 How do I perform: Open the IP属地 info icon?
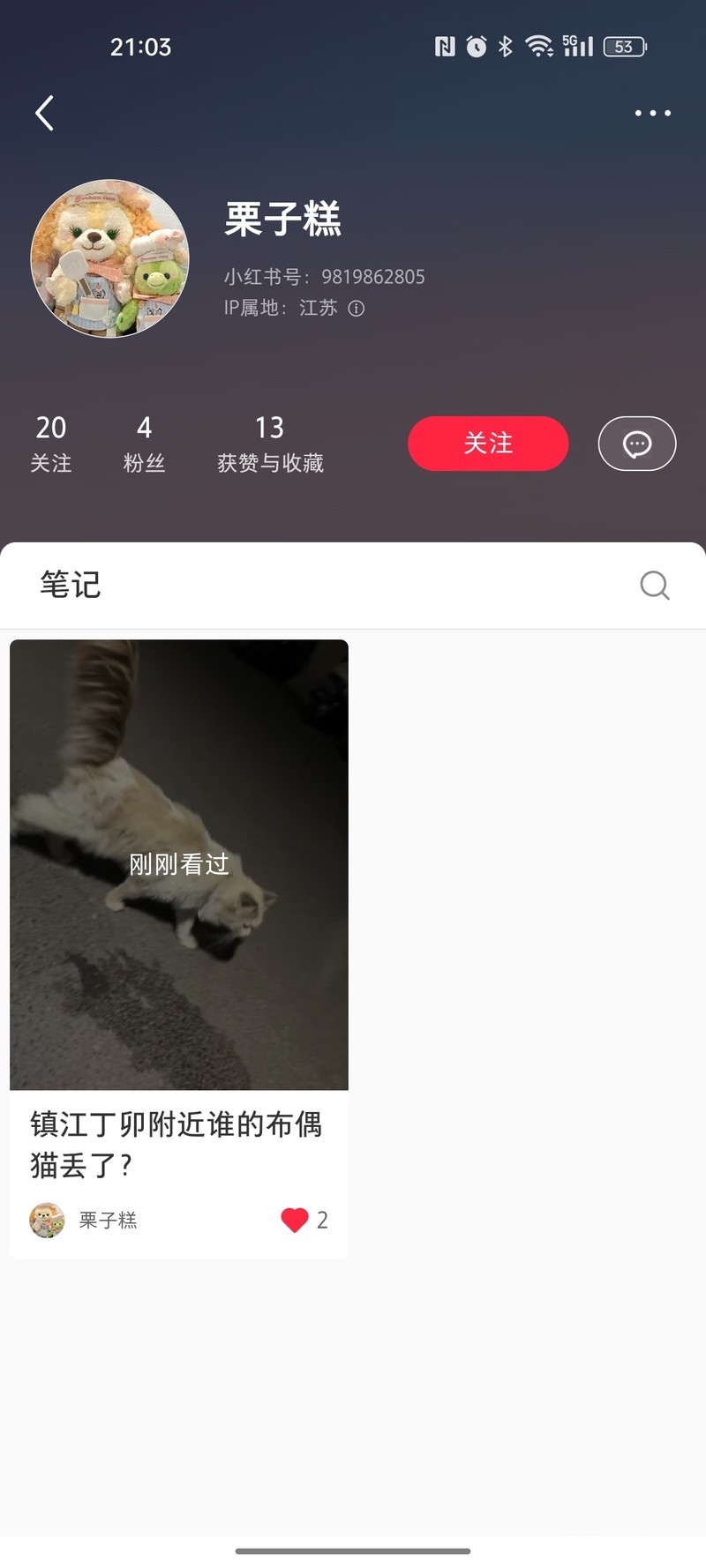point(357,308)
